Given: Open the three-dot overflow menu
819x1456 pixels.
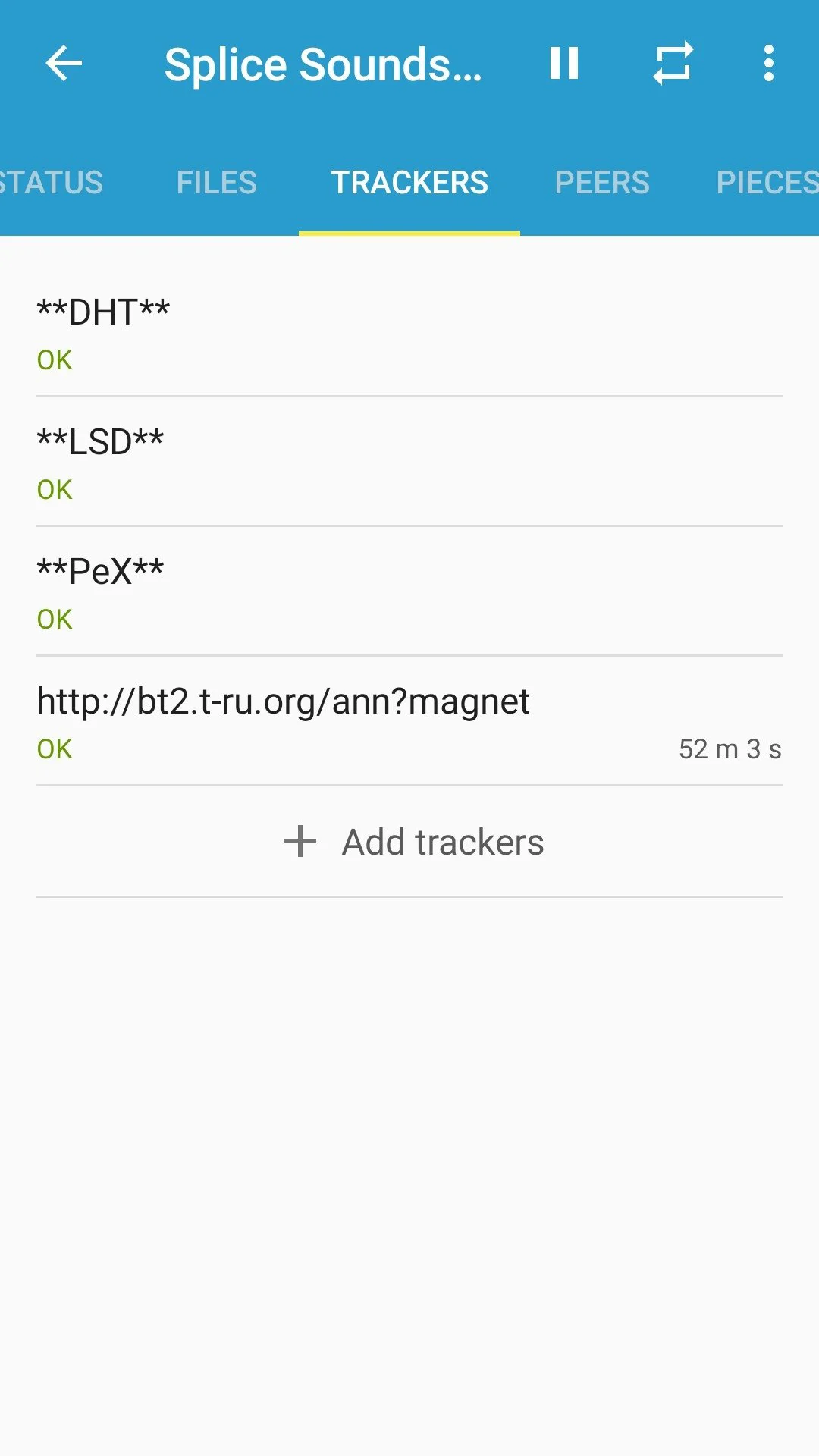Looking at the screenshot, I should click(x=768, y=63).
